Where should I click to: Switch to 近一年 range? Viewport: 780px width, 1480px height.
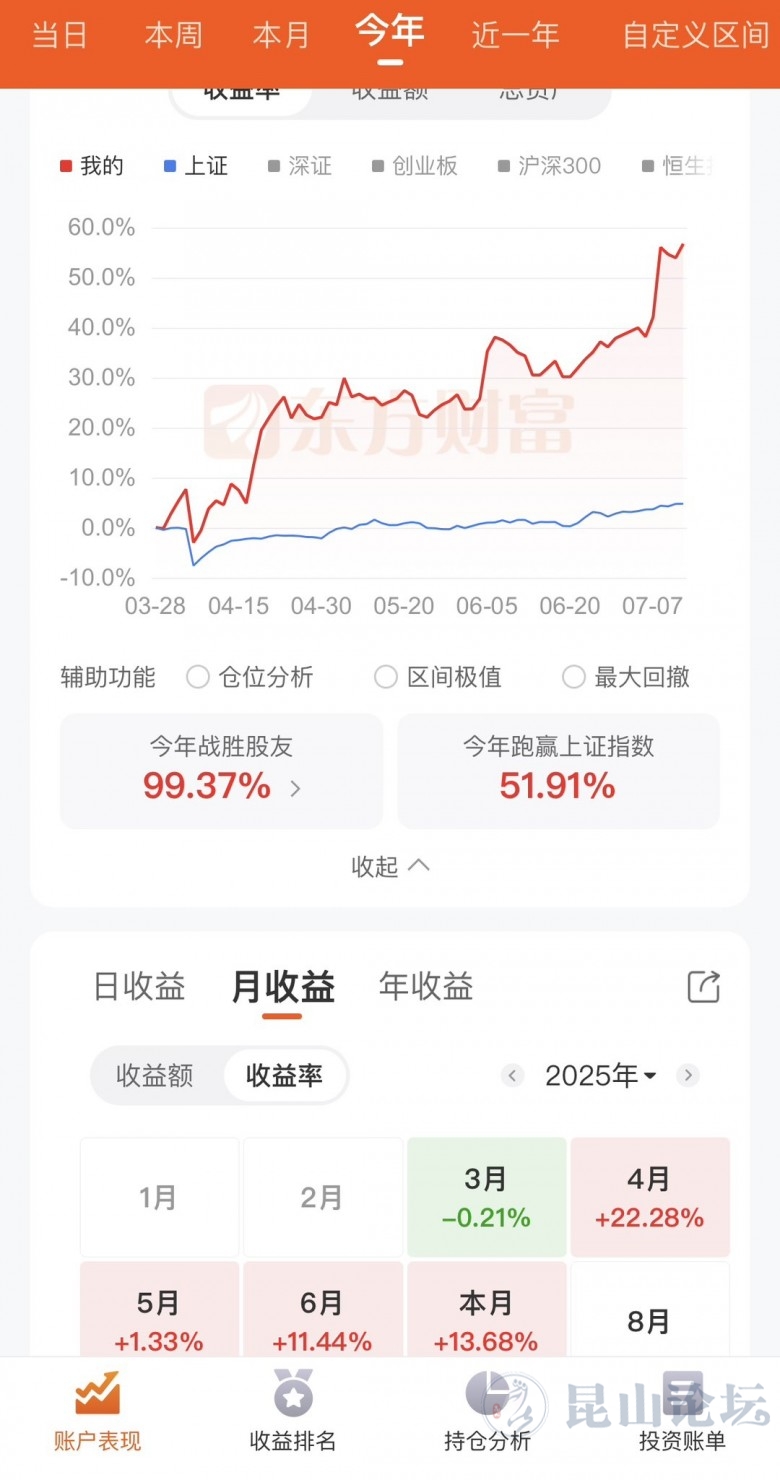point(515,36)
